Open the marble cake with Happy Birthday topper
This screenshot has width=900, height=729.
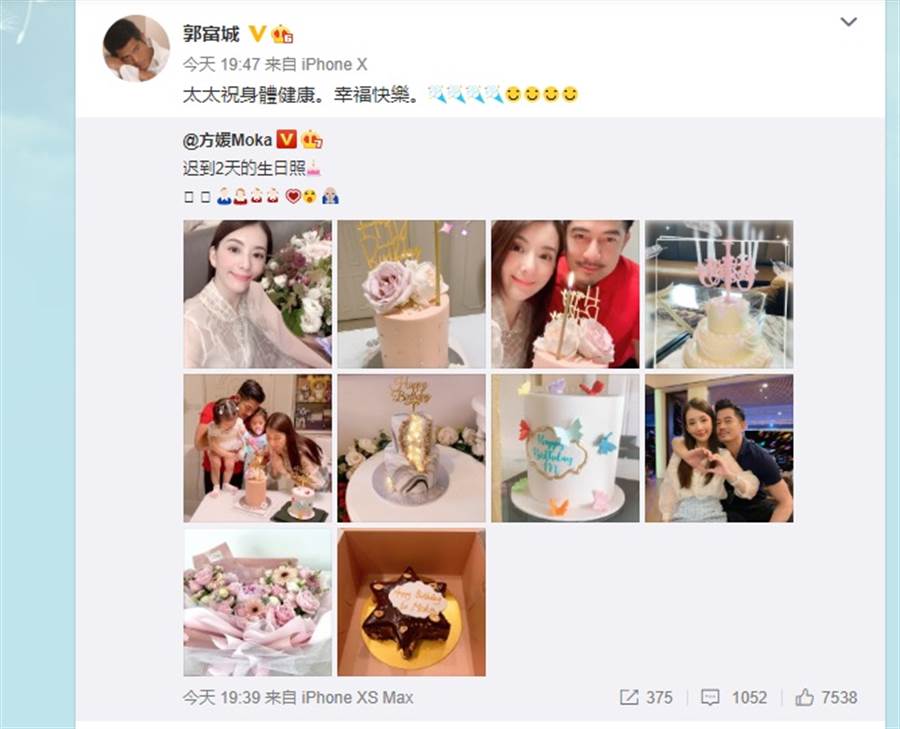(411, 448)
